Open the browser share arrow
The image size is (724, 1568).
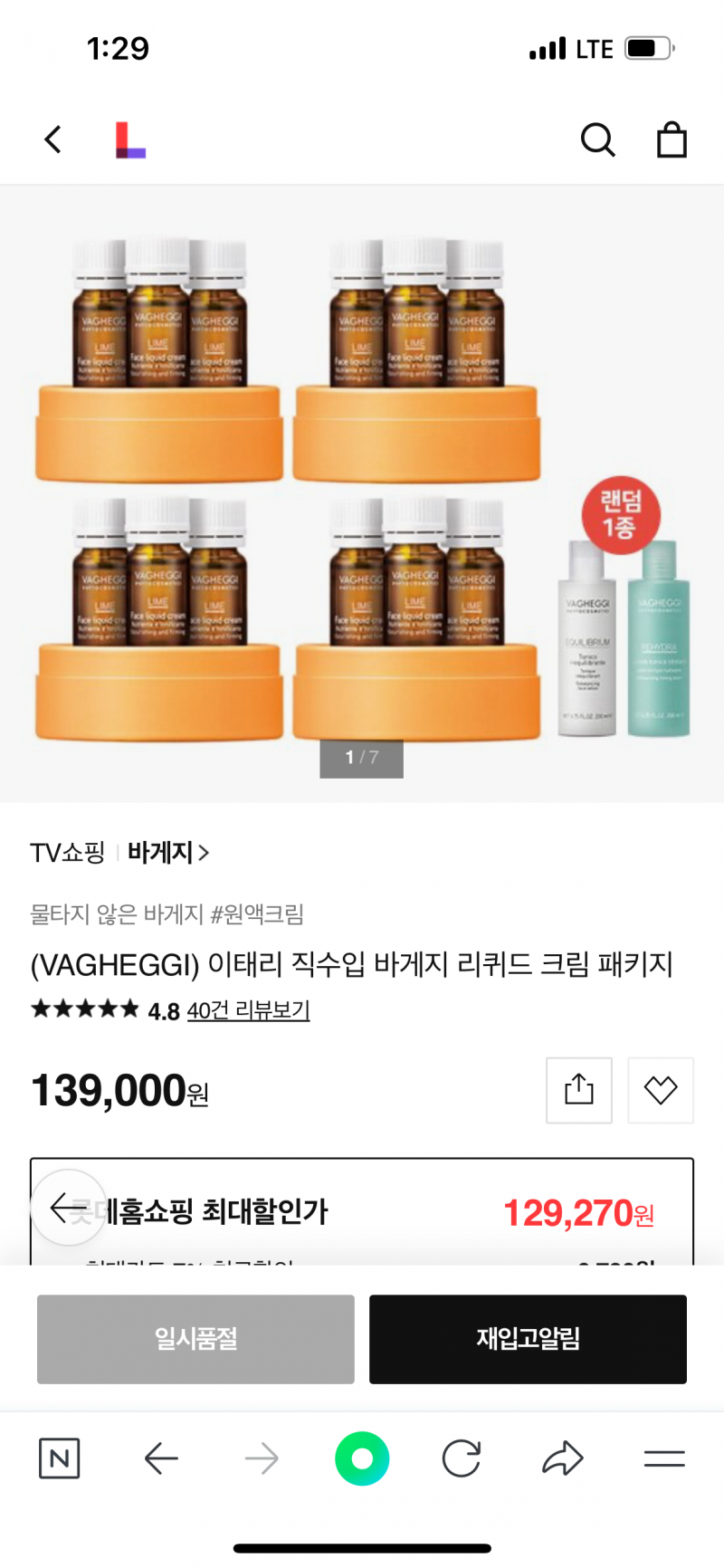(x=563, y=1458)
